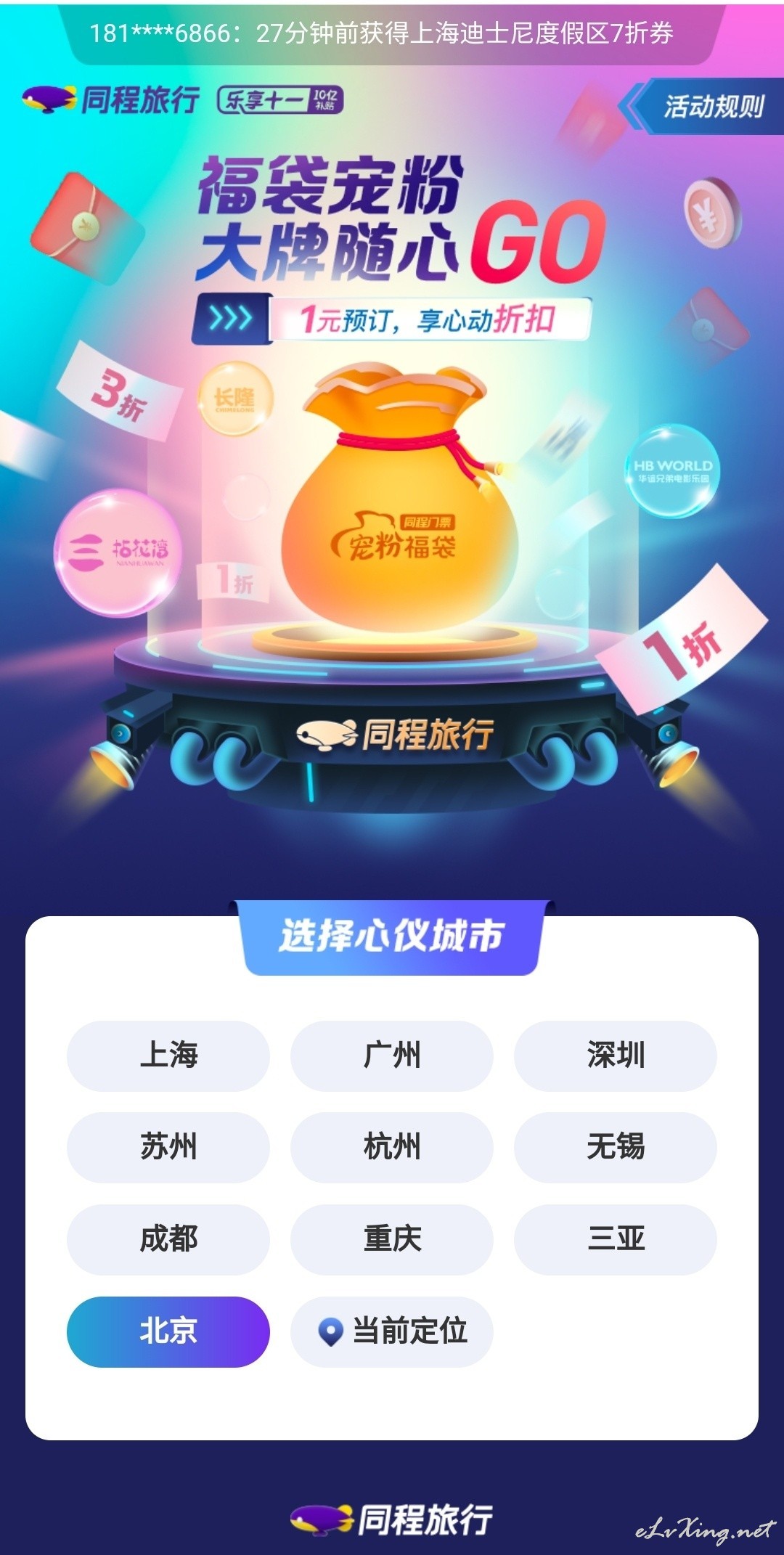Viewport: 784px width, 1555px height.
Task: Tap the highlighted 北京 city chip
Action: pyautogui.click(x=168, y=1331)
